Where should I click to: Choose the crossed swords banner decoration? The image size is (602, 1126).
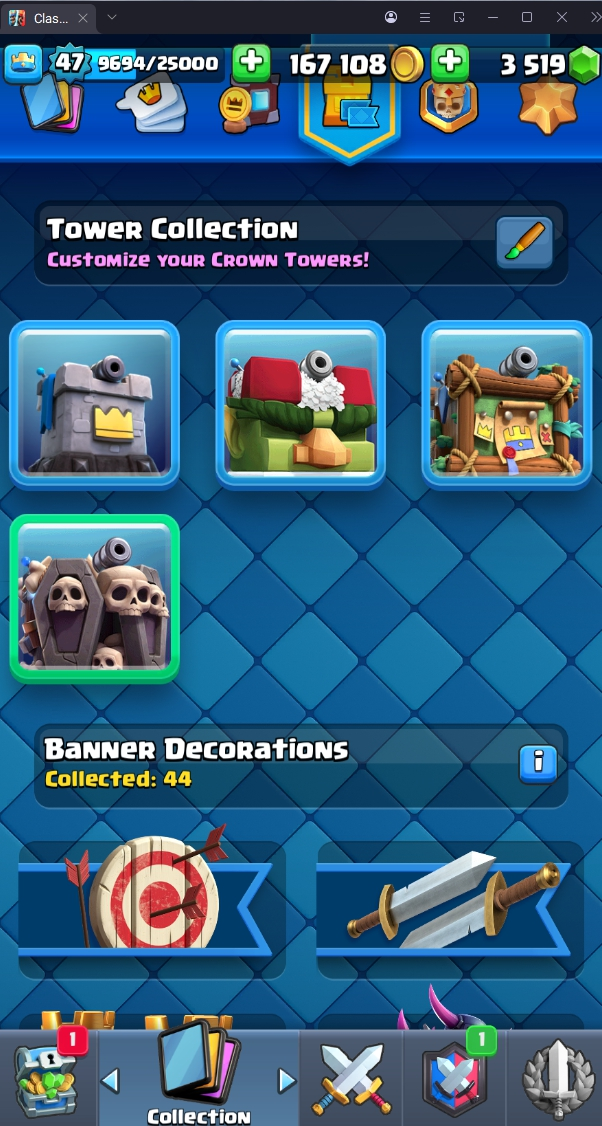[450, 897]
